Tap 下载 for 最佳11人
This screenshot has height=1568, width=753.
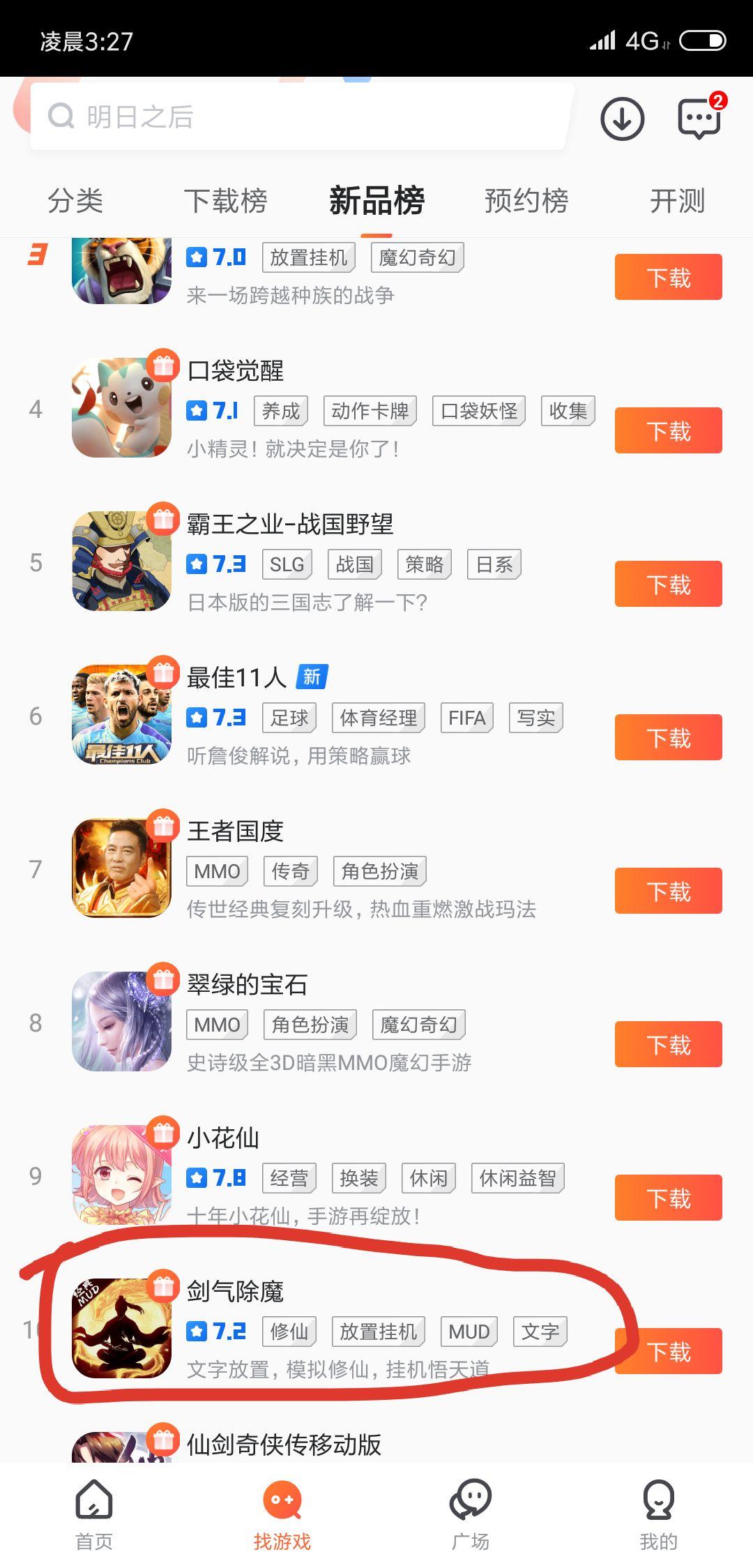point(668,738)
